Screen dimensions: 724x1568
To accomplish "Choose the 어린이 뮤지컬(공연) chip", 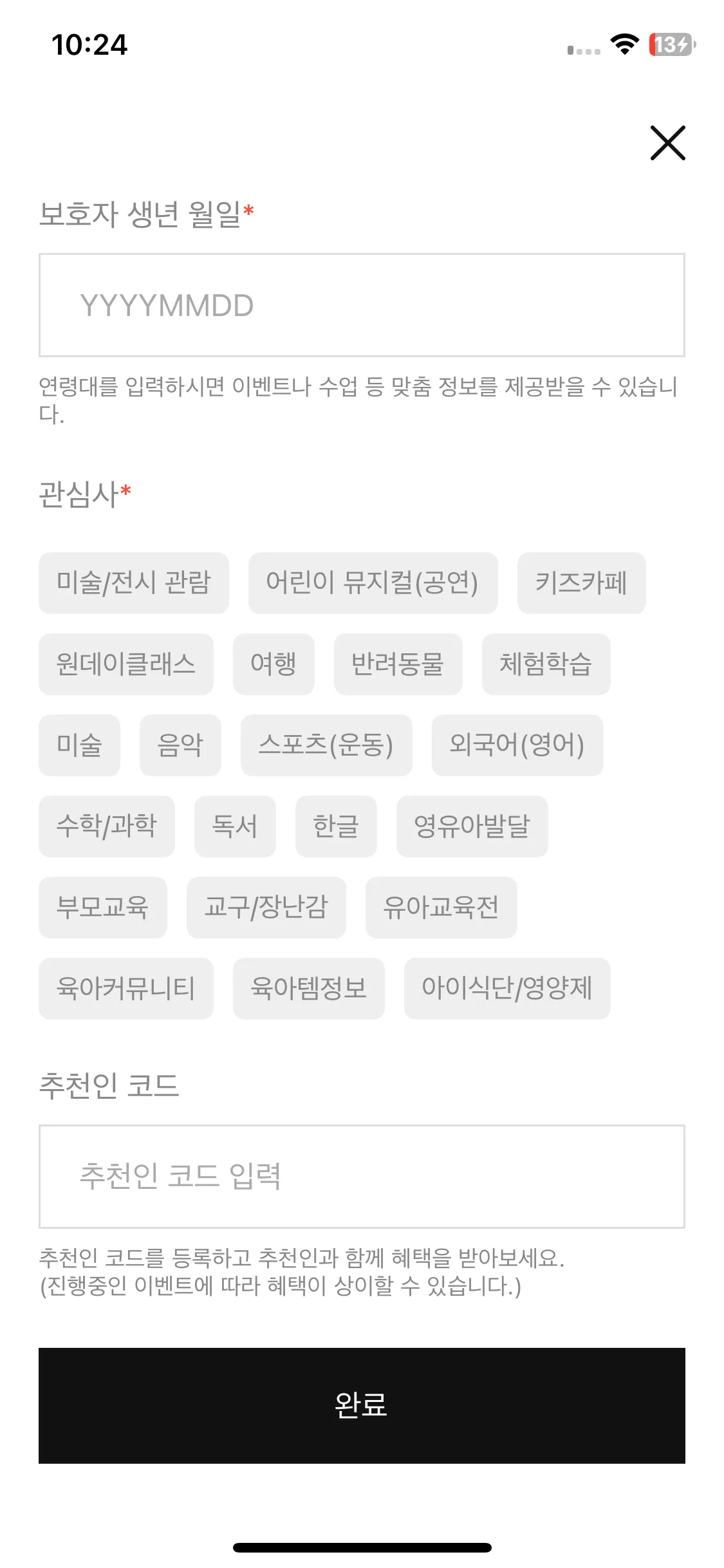I will click(373, 583).
